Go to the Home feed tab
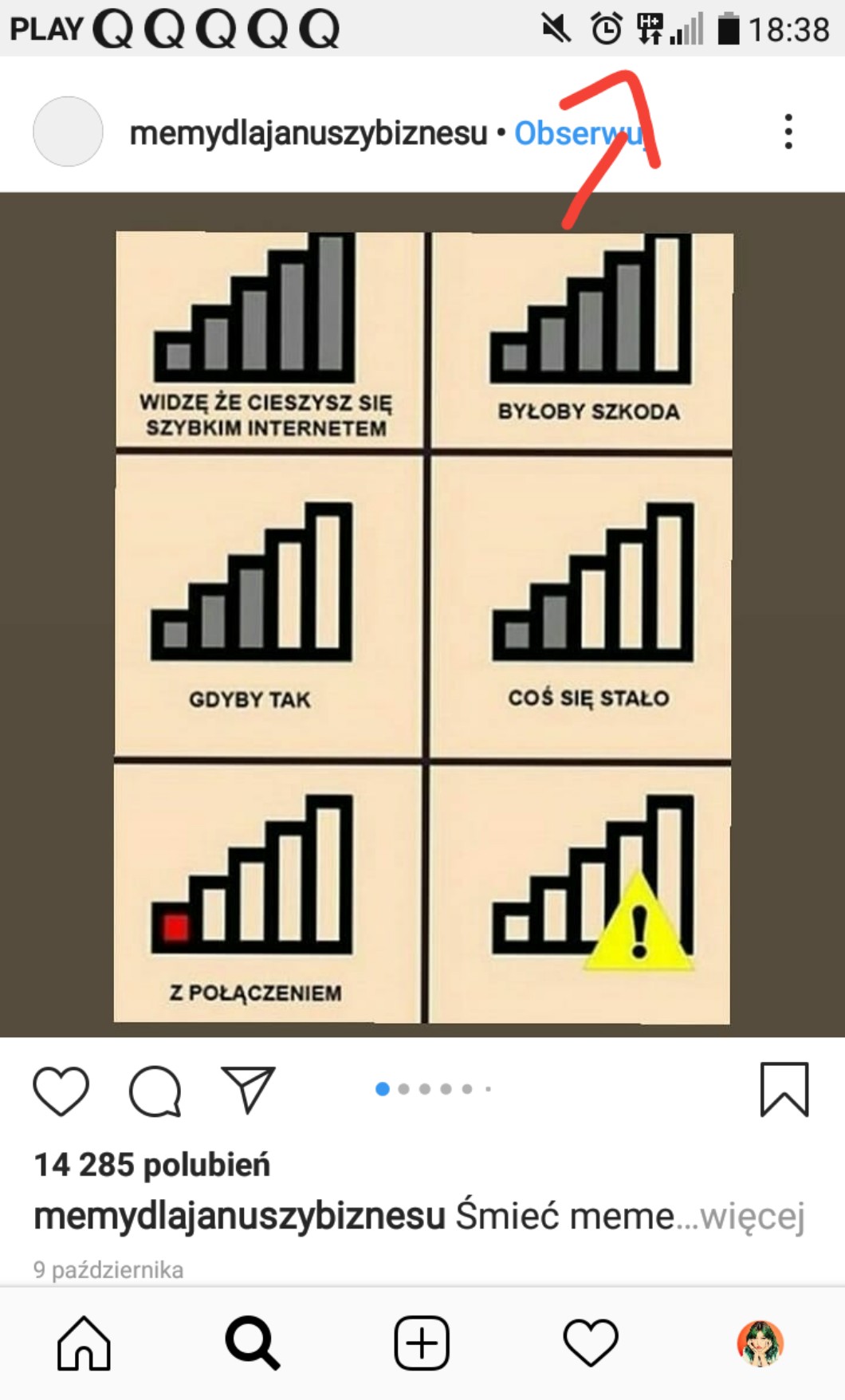Screen dimensions: 845x1400 (x=84, y=1343)
